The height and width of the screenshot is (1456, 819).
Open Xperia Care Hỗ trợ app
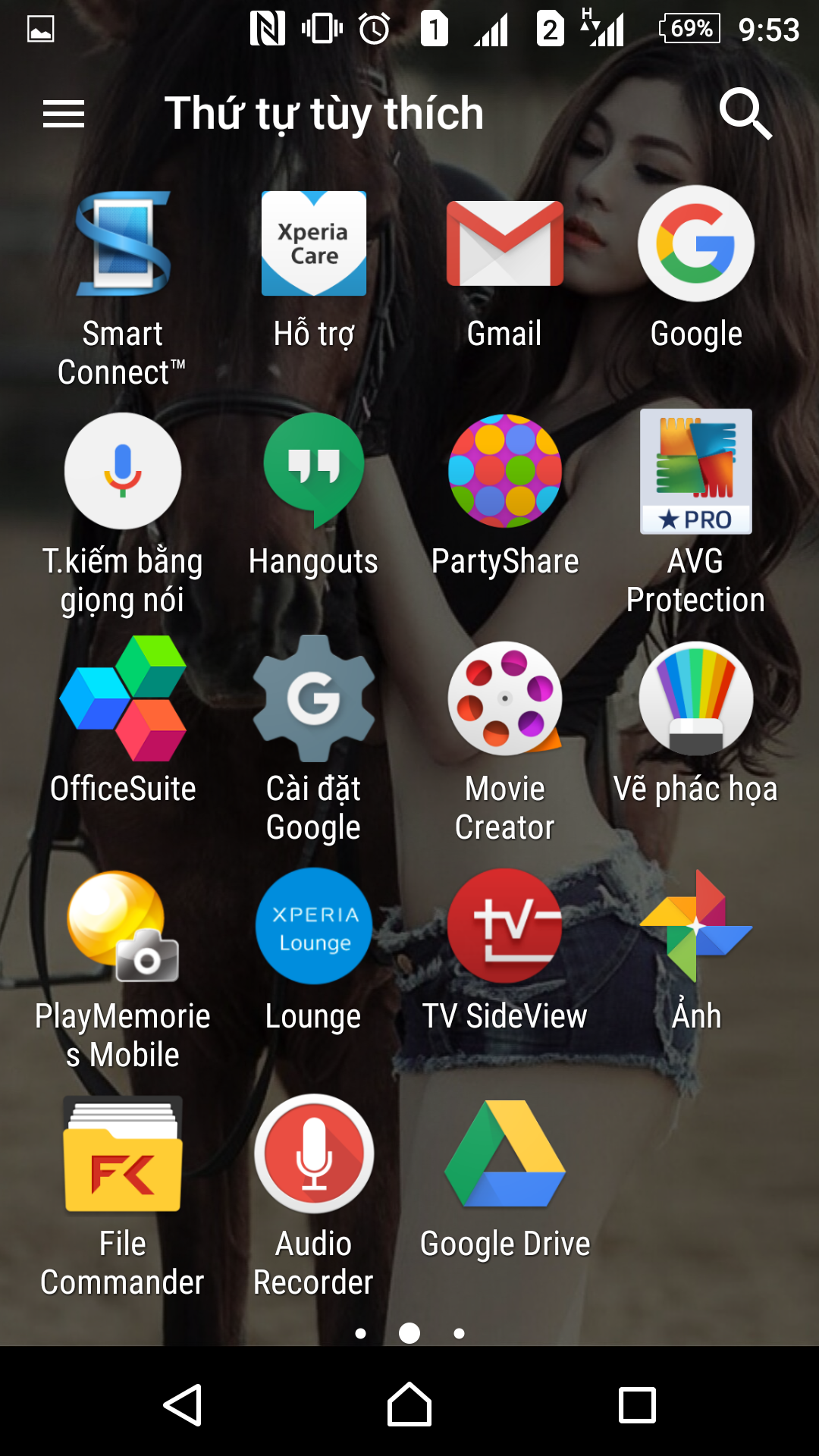click(x=314, y=244)
